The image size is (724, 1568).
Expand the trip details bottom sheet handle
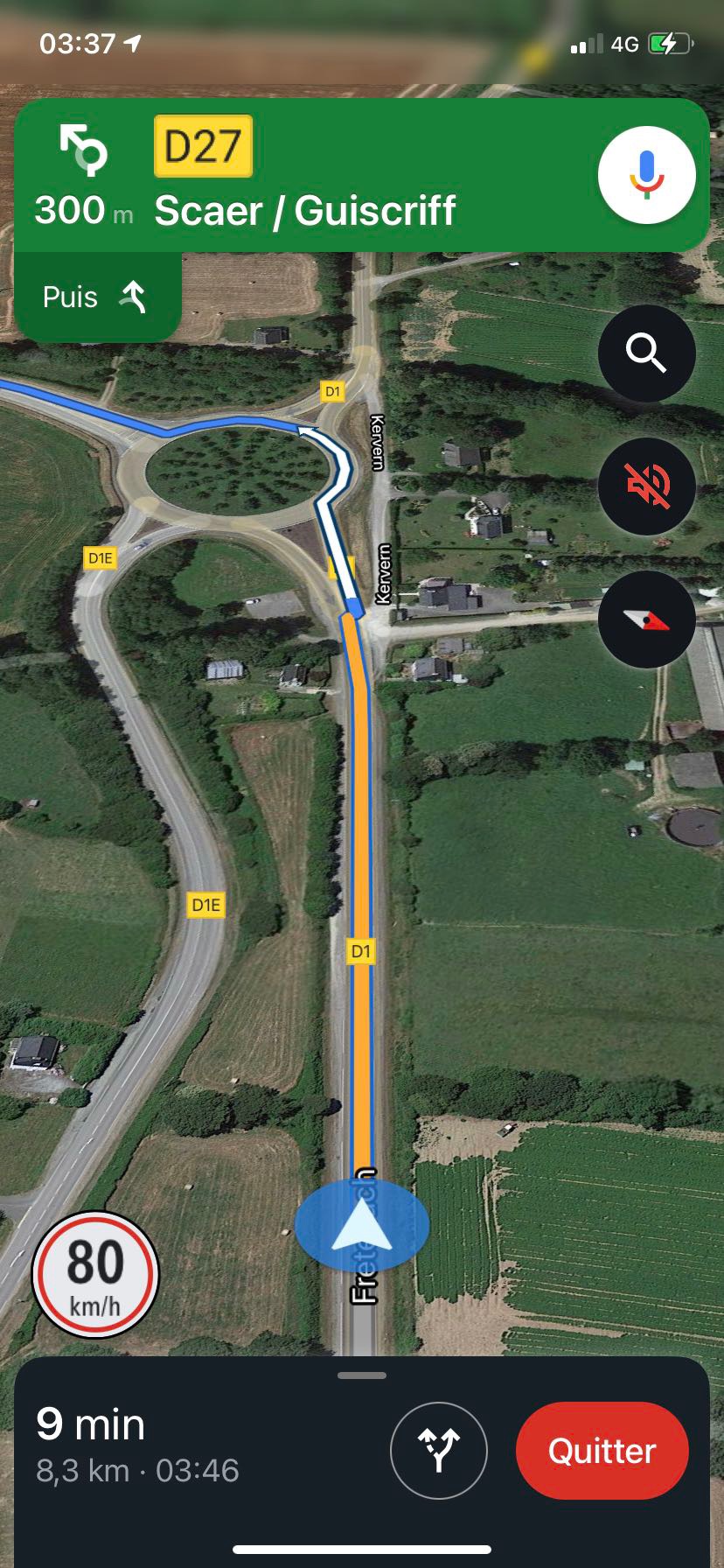362,1375
